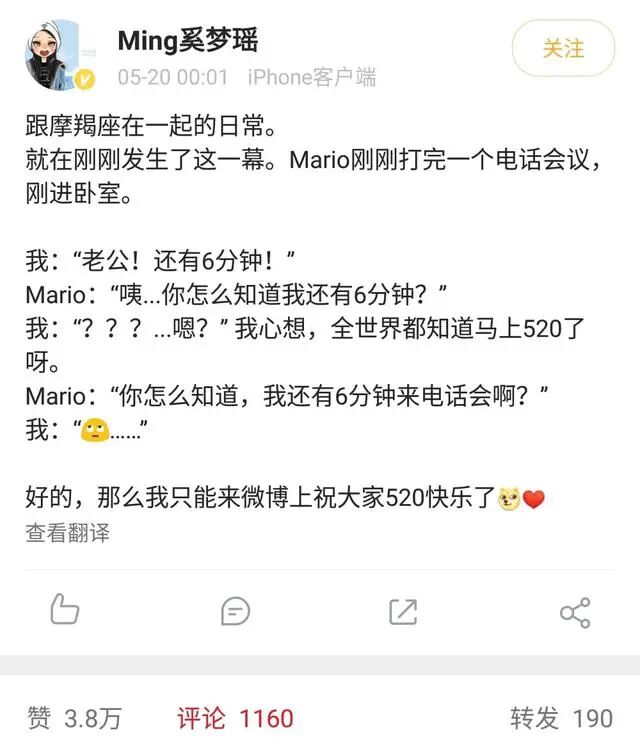Screen dimensions: 640x753
Task: Like this post with the thumbs-up icon
Action: (x=64, y=610)
